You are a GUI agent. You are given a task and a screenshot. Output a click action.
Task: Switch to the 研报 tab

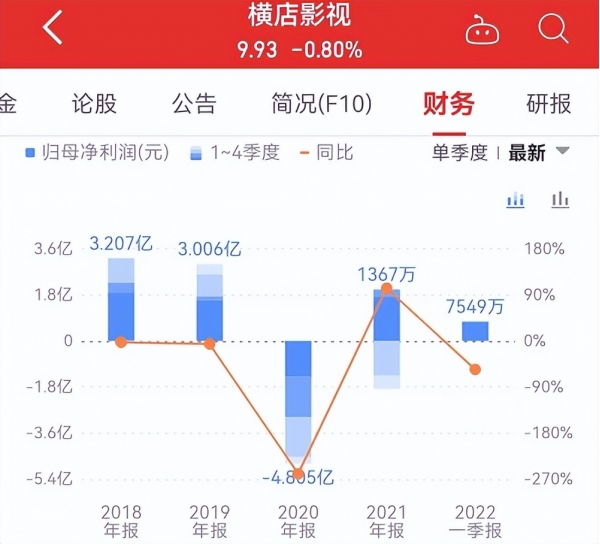point(549,103)
